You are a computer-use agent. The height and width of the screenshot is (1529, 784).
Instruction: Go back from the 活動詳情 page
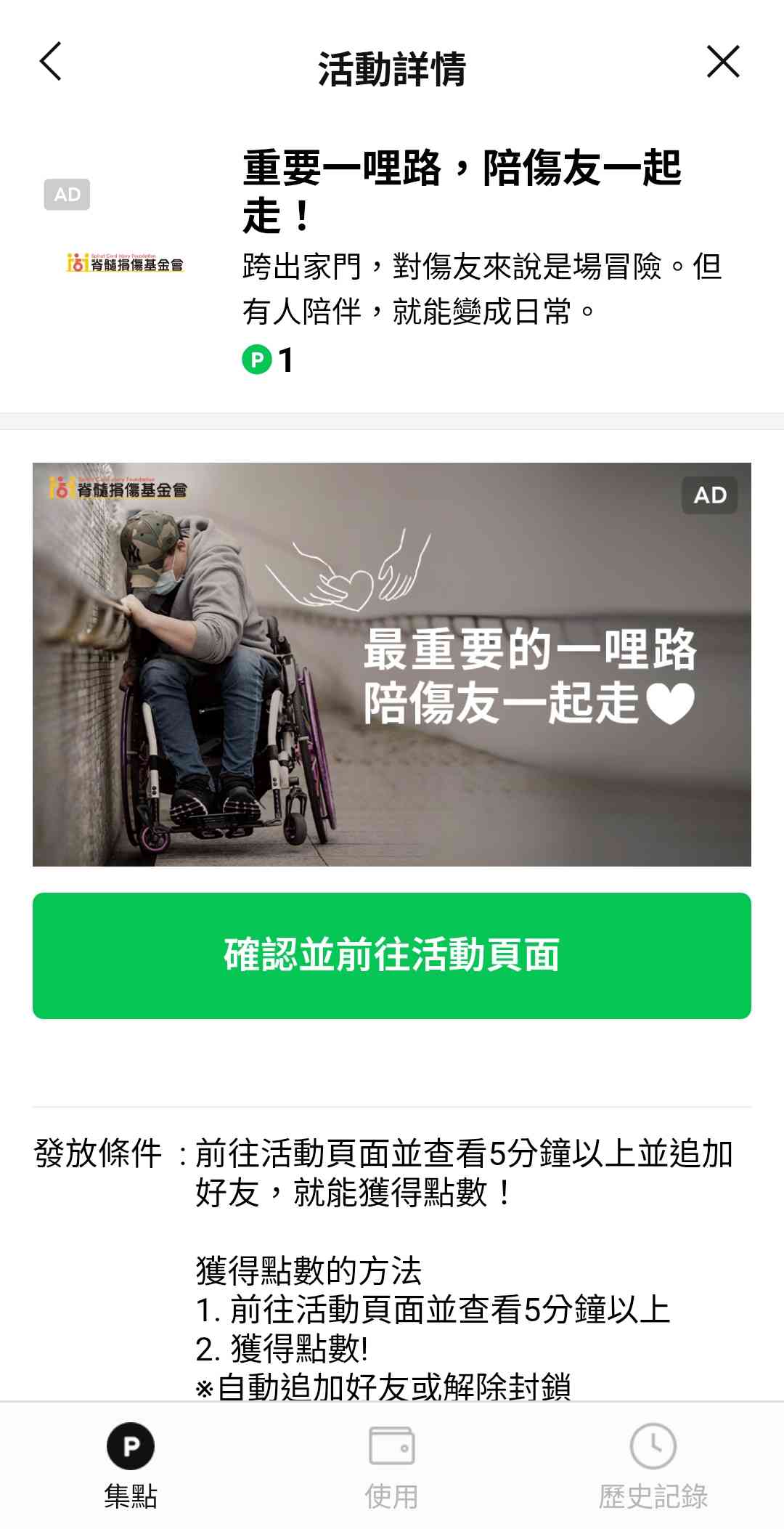(51, 62)
